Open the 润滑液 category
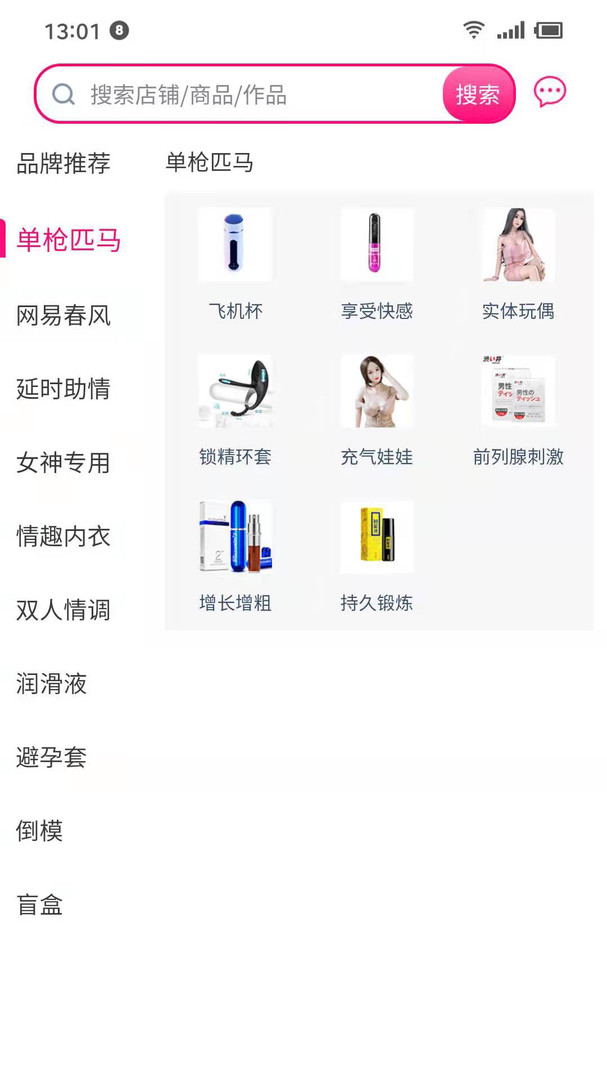The width and height of the screenshot is (607, 1080). (52, 684)
